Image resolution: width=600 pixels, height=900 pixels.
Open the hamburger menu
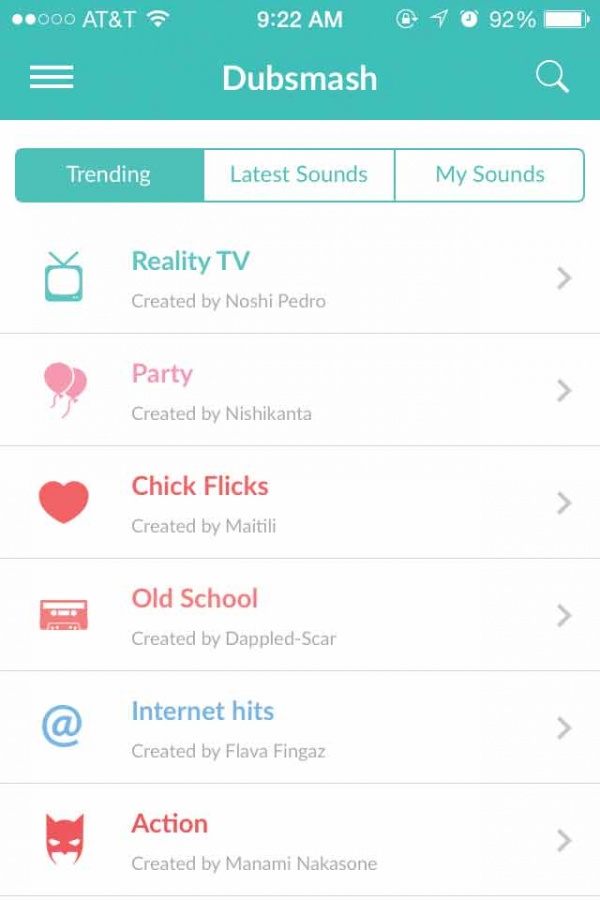pos(51,77)
